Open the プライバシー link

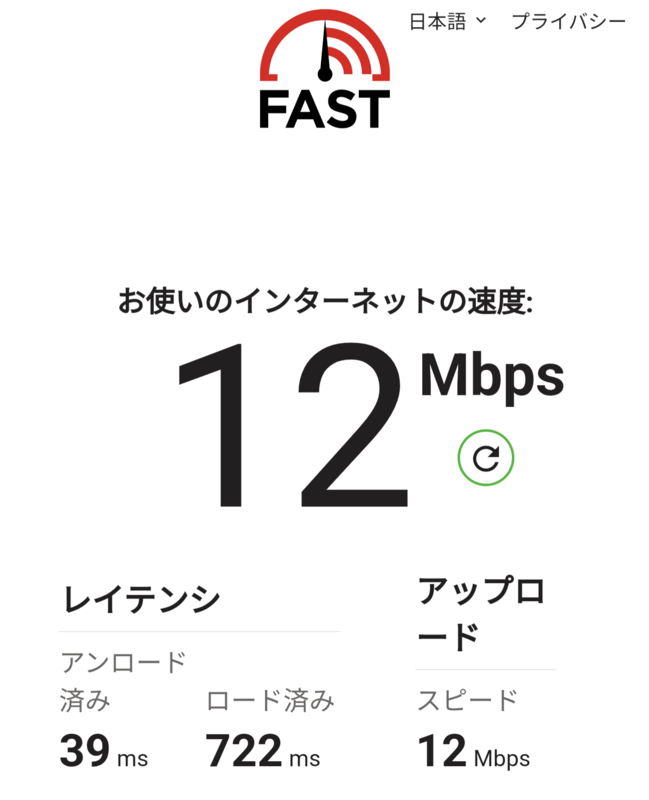coord(568,21)
